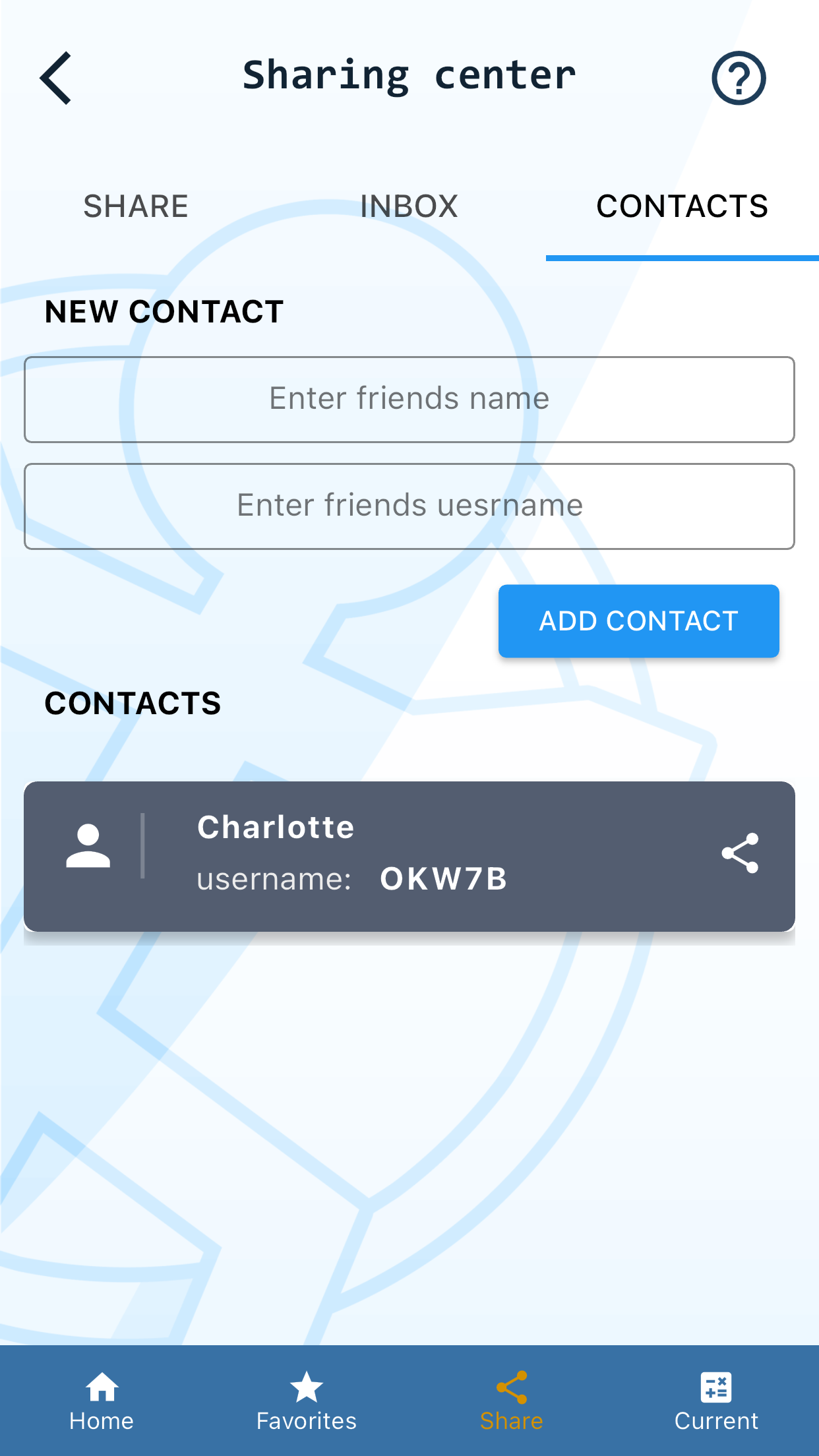Share with Charlotte via share icon

(x=740, y=853)
